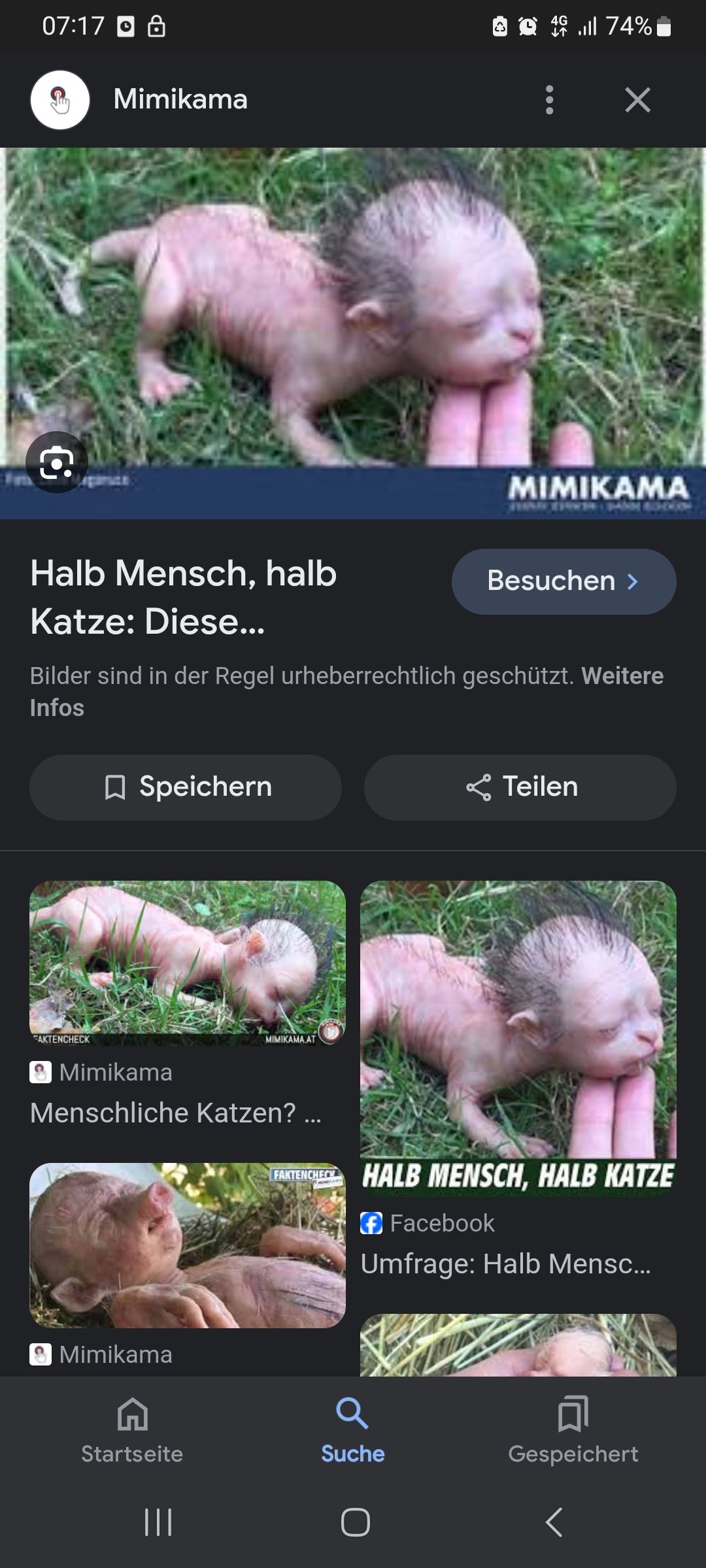Go back using the system back button
The image size is (706, 1568).
tap(554, 1522)
